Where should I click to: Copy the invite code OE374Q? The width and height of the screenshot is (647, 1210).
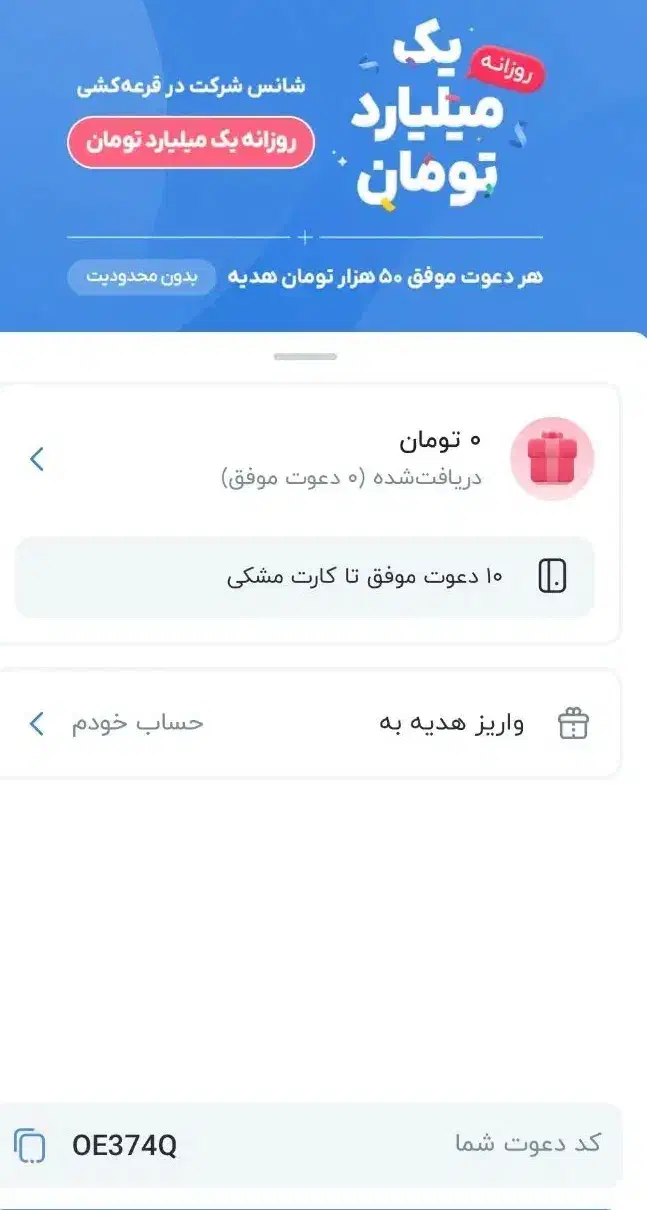(x=30, y=1145)
